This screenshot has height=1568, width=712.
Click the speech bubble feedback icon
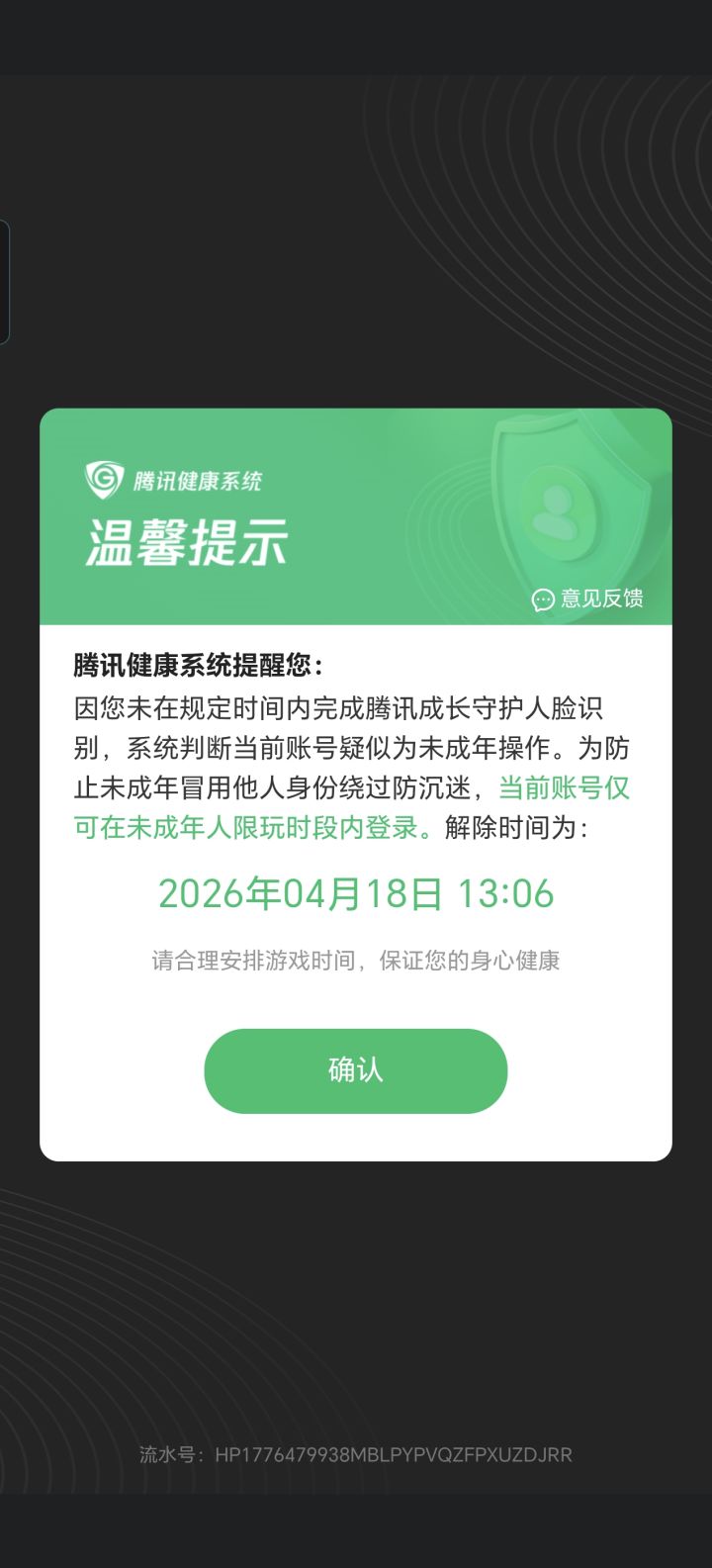(x=542, y=600)
